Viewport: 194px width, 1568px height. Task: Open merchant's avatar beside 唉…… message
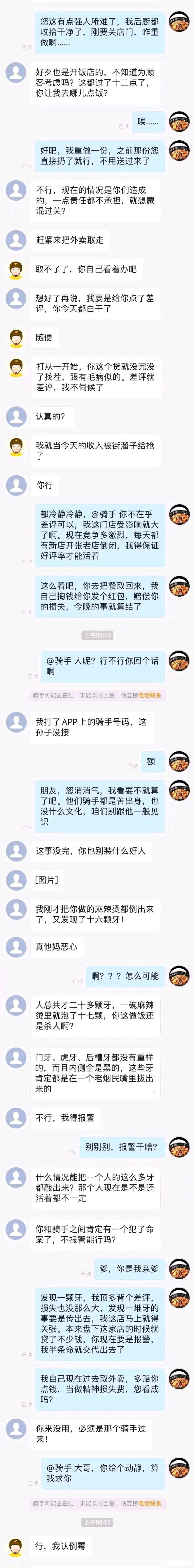tap(179, 122)
